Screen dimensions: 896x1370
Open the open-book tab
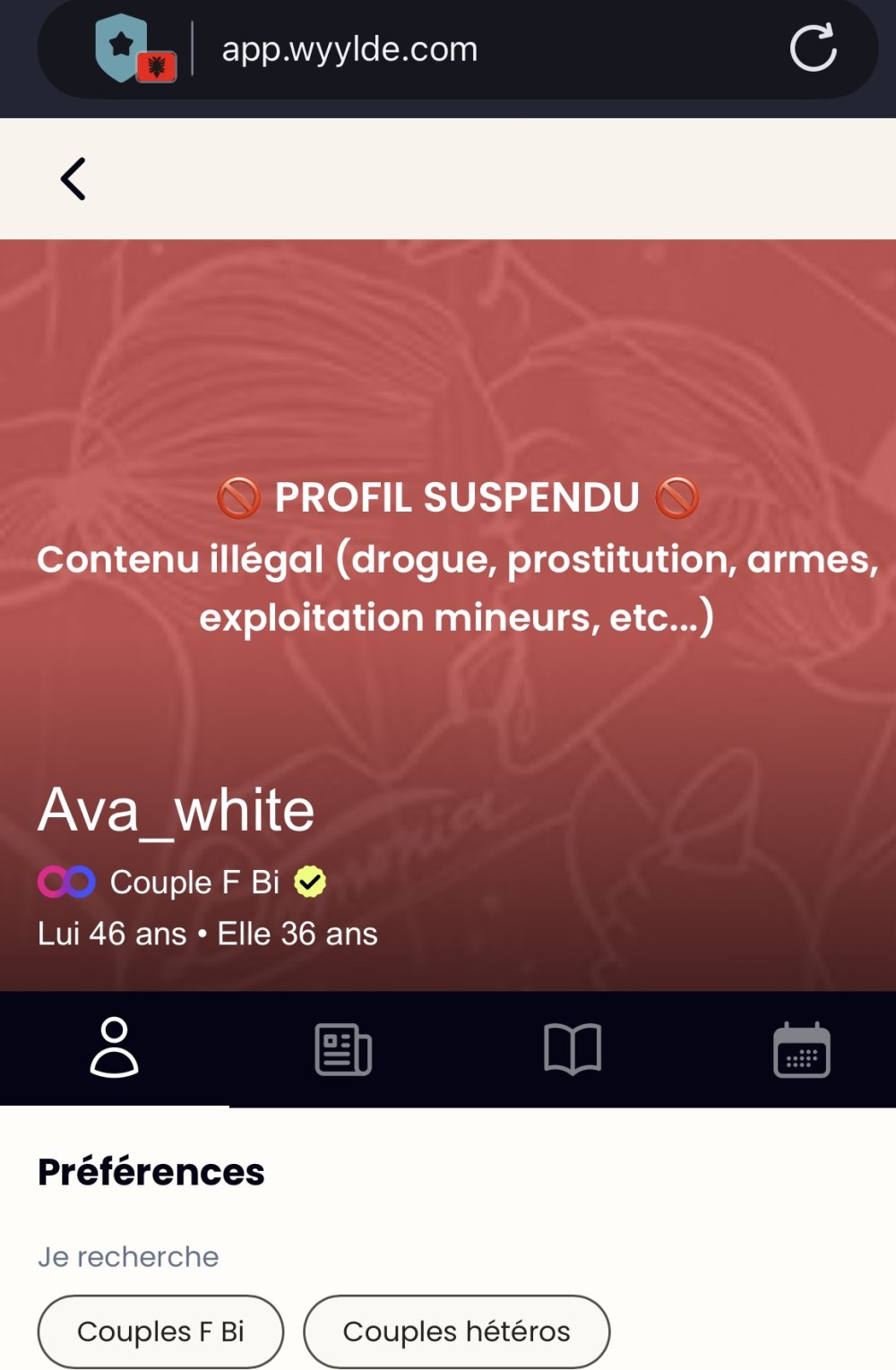click(x=573, y=1049)
